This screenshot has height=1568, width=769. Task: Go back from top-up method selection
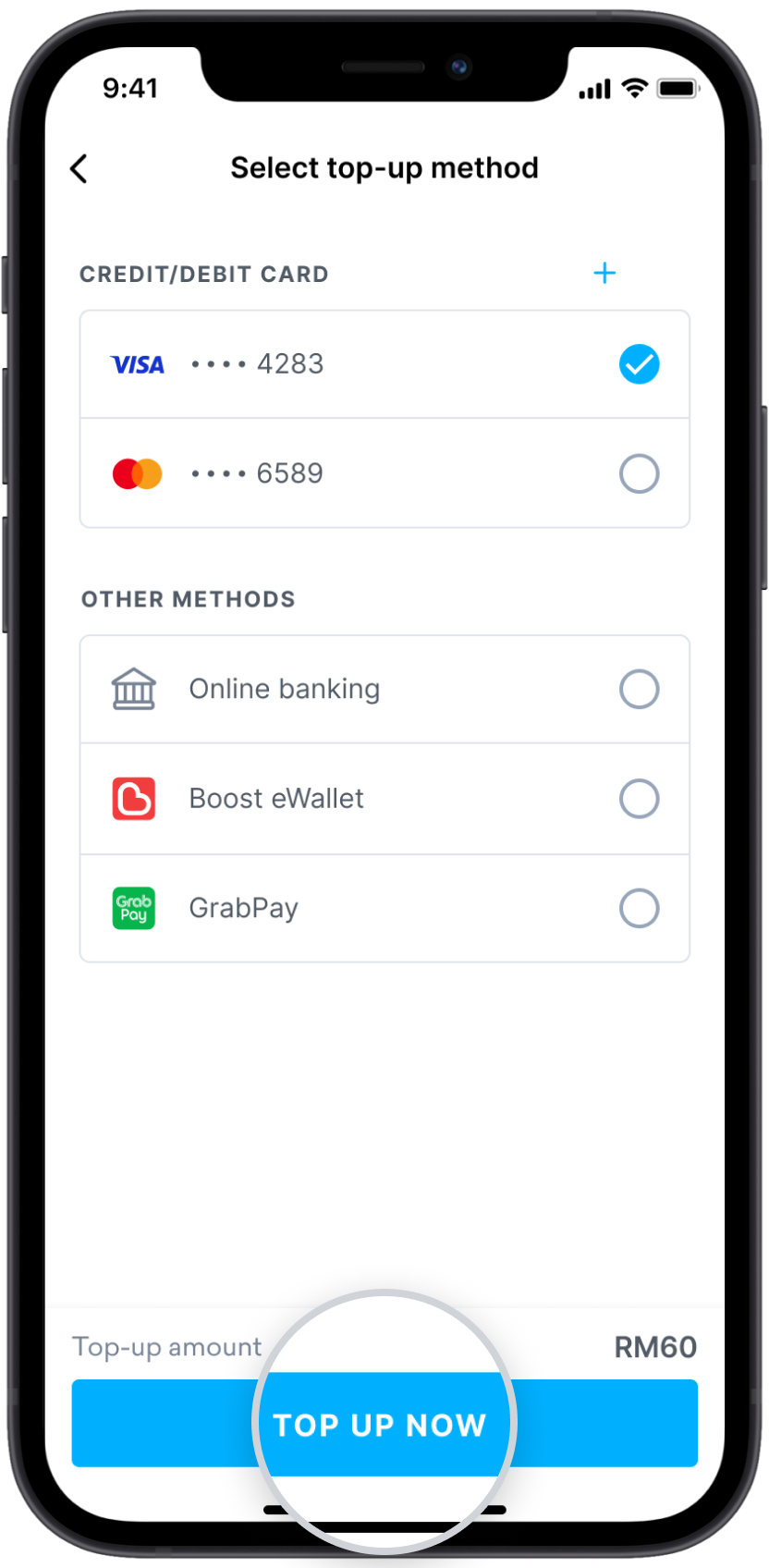79,169
